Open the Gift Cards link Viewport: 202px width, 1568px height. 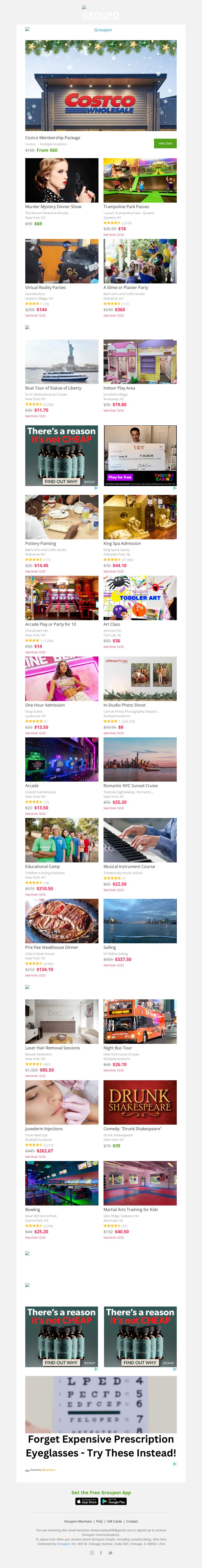tap(115, 1521)
